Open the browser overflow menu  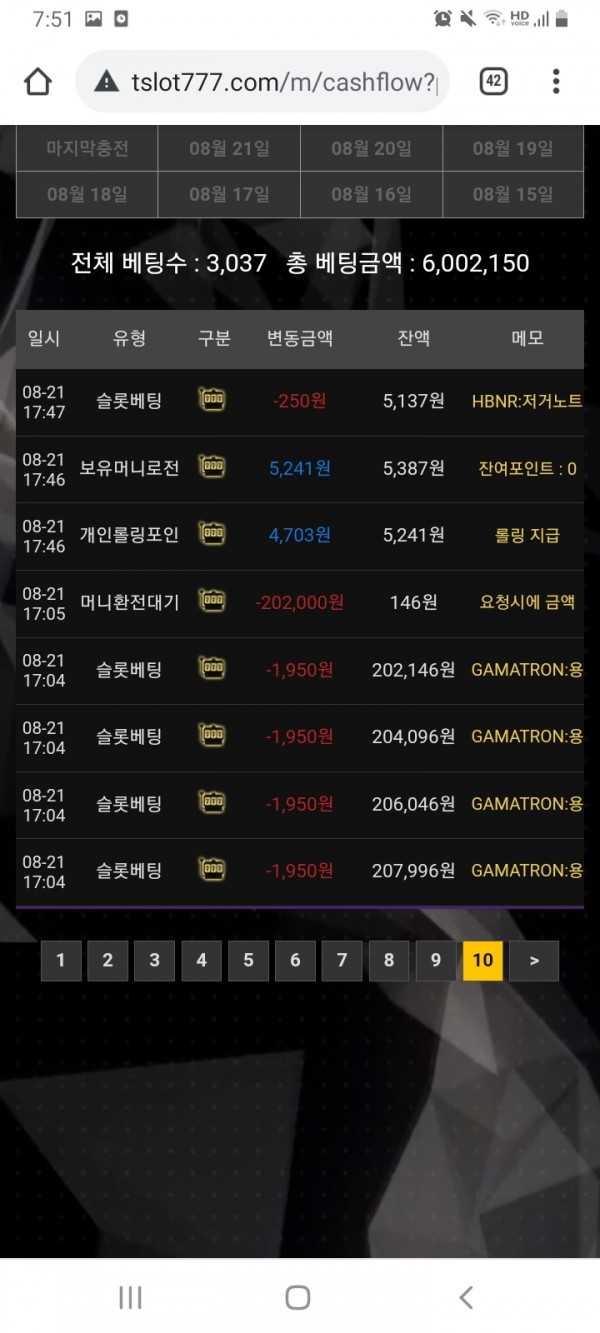(x=556, y=82)
